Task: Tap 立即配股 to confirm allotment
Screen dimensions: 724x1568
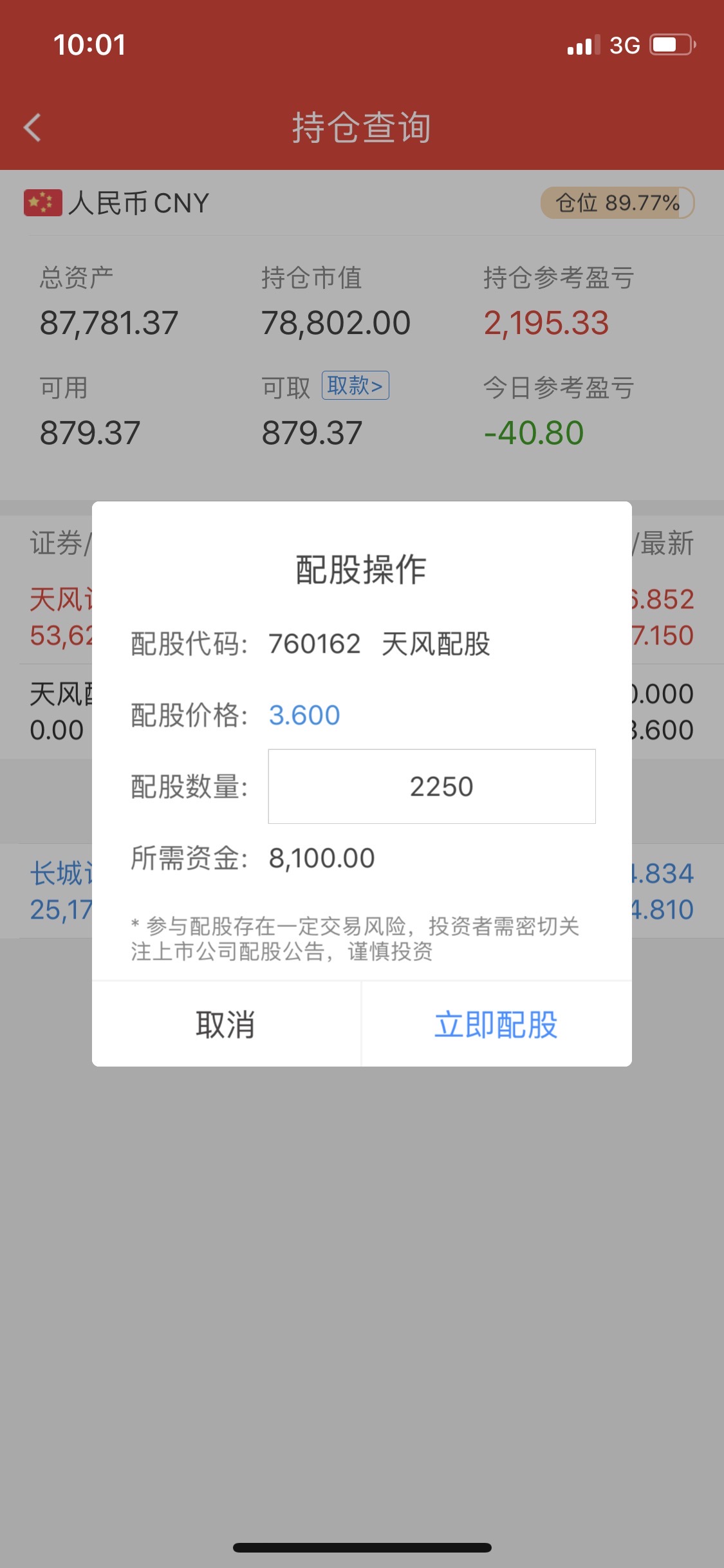Action: (496, 1024)
